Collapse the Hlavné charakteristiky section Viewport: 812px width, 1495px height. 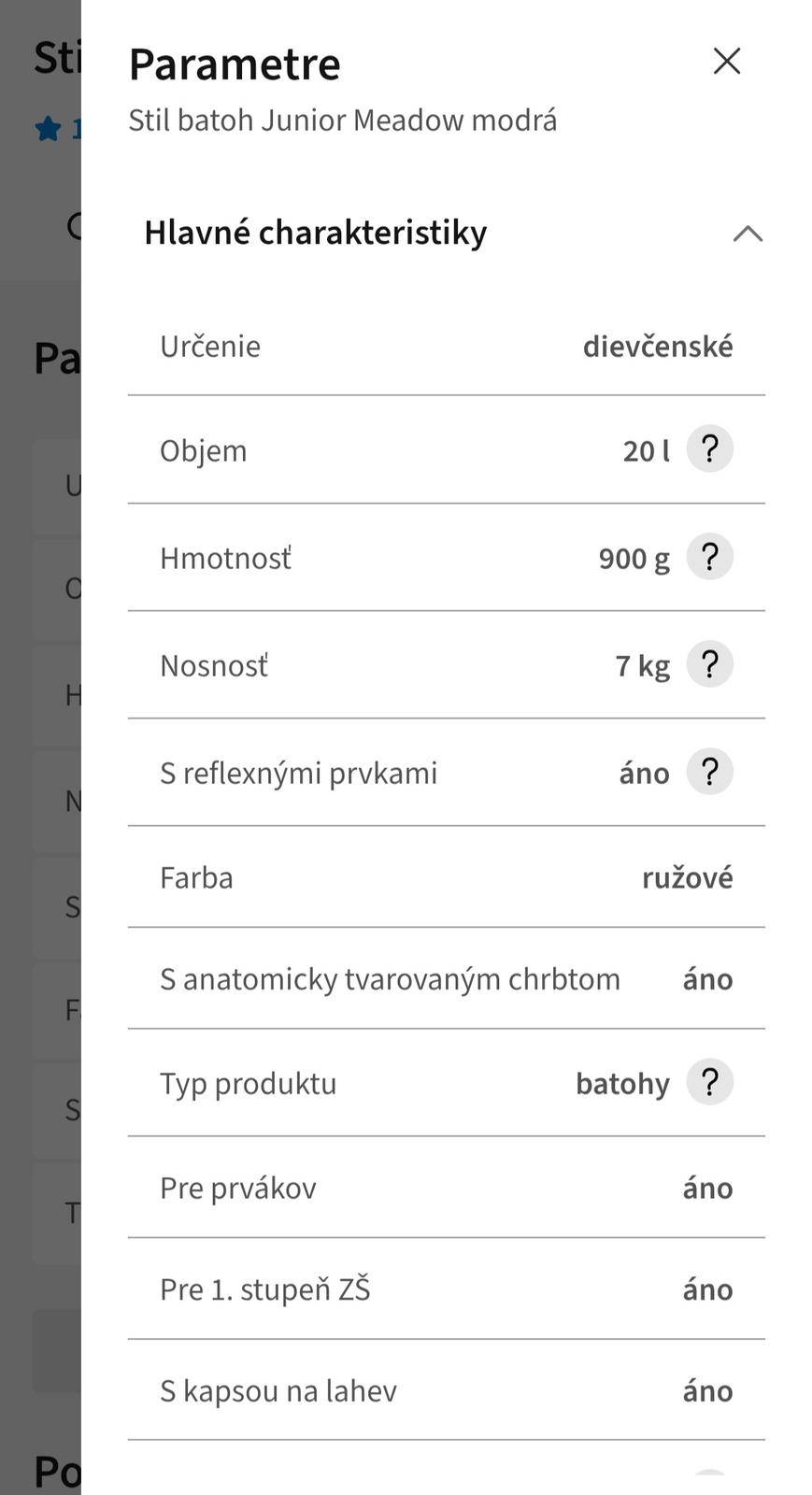(x=748, y=234)
